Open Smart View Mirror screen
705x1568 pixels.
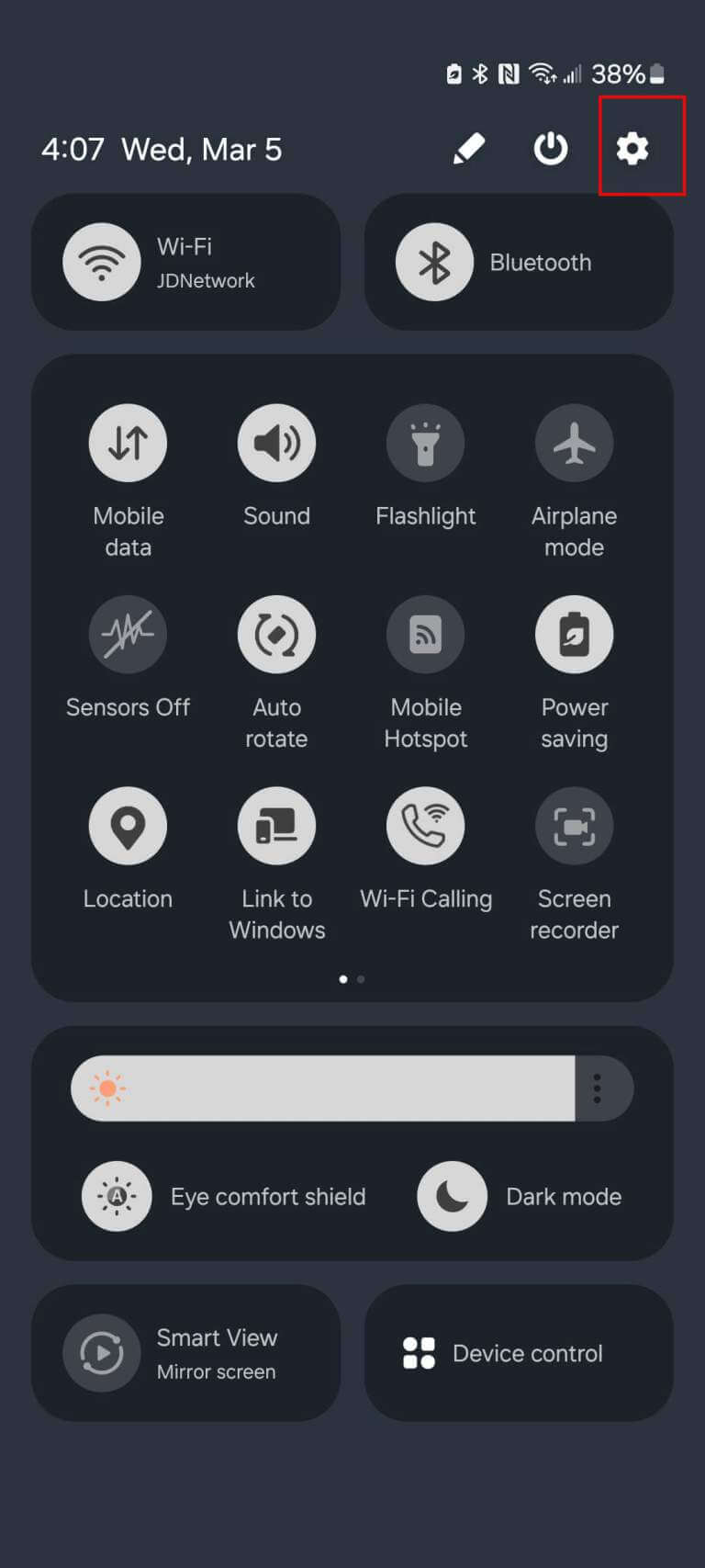[x=186, y=1353]
